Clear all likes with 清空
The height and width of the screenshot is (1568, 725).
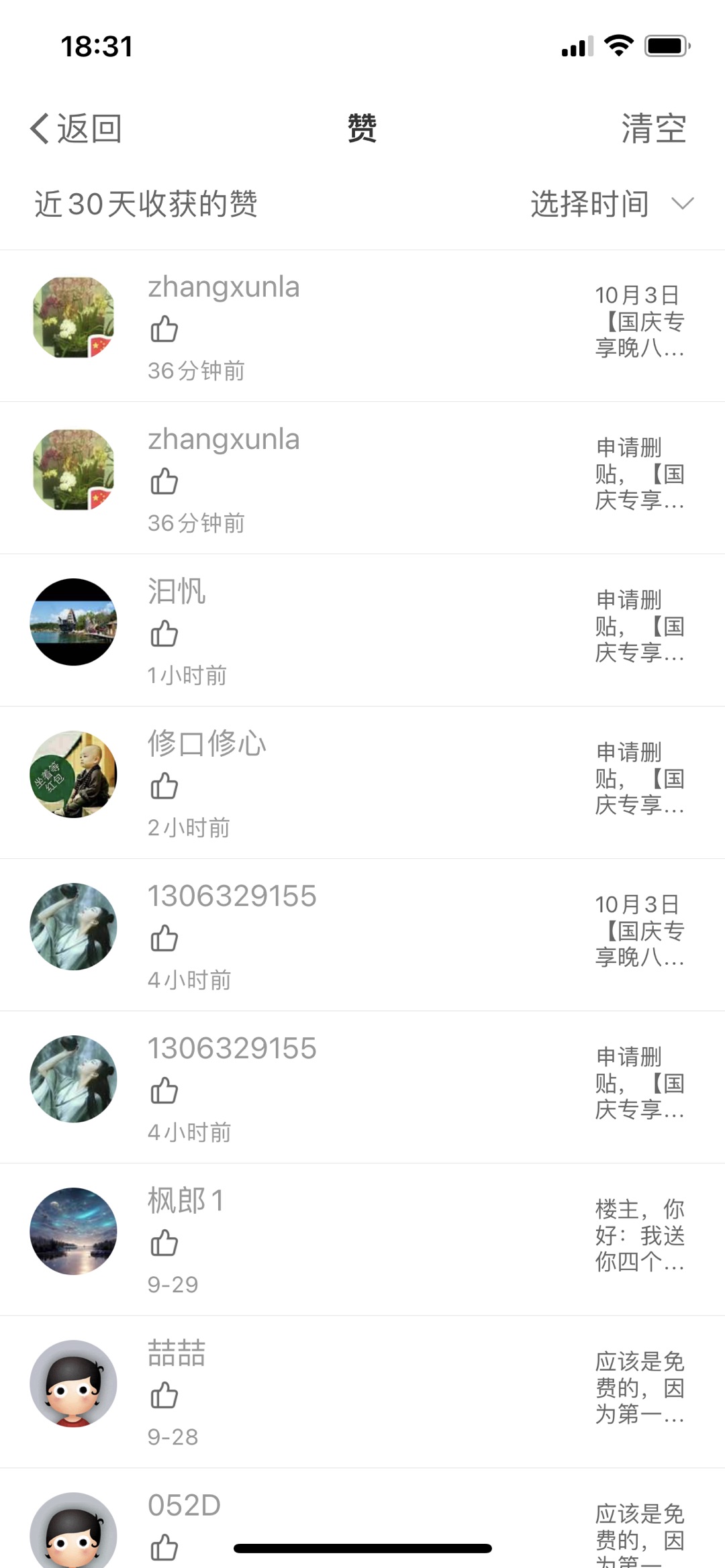[652, 128]
